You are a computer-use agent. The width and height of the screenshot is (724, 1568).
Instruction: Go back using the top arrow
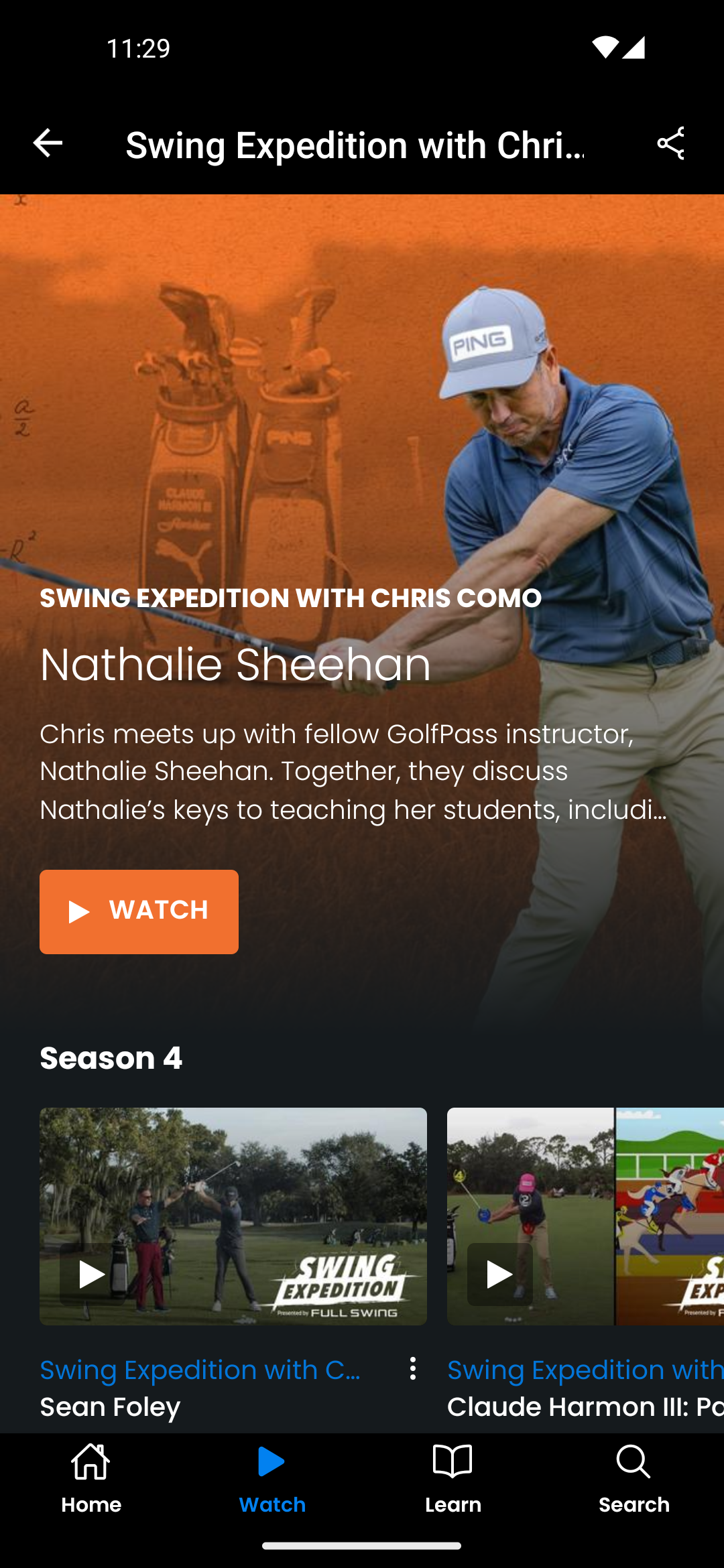coord(48,143)
